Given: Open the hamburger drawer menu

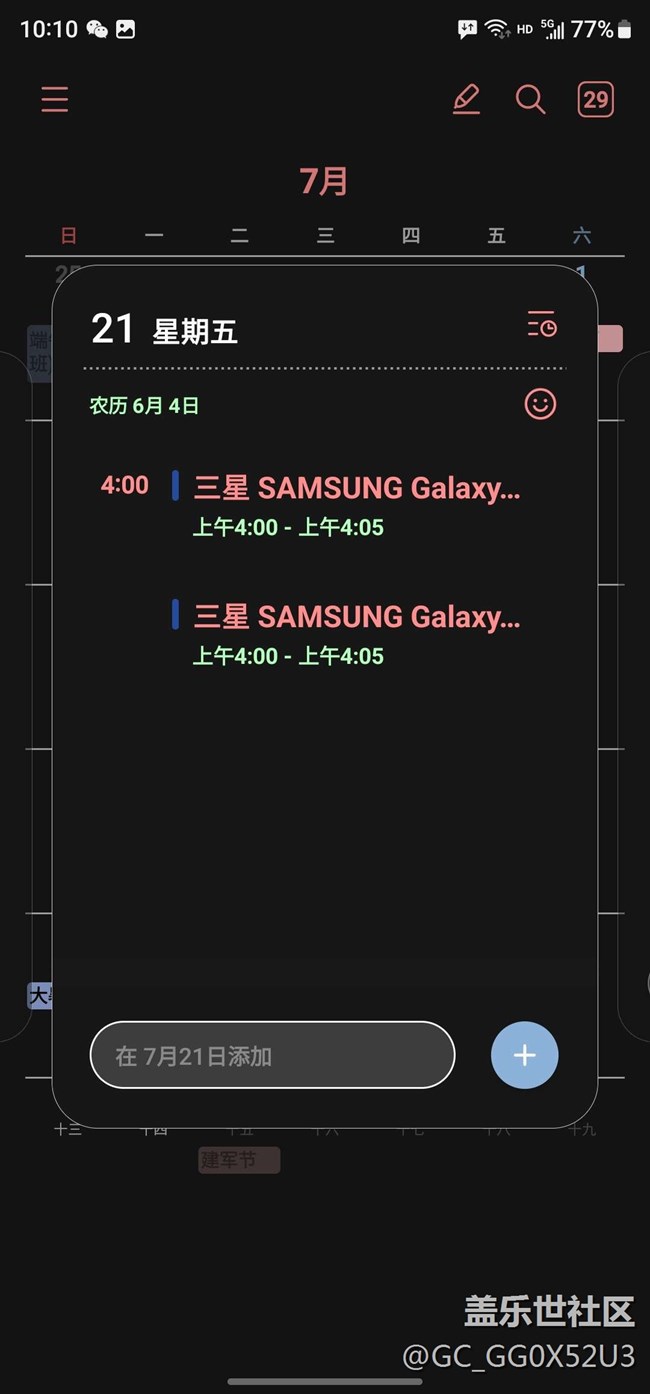Looking at the screenshot, I should pyautogui.click(x=55, y=99).
